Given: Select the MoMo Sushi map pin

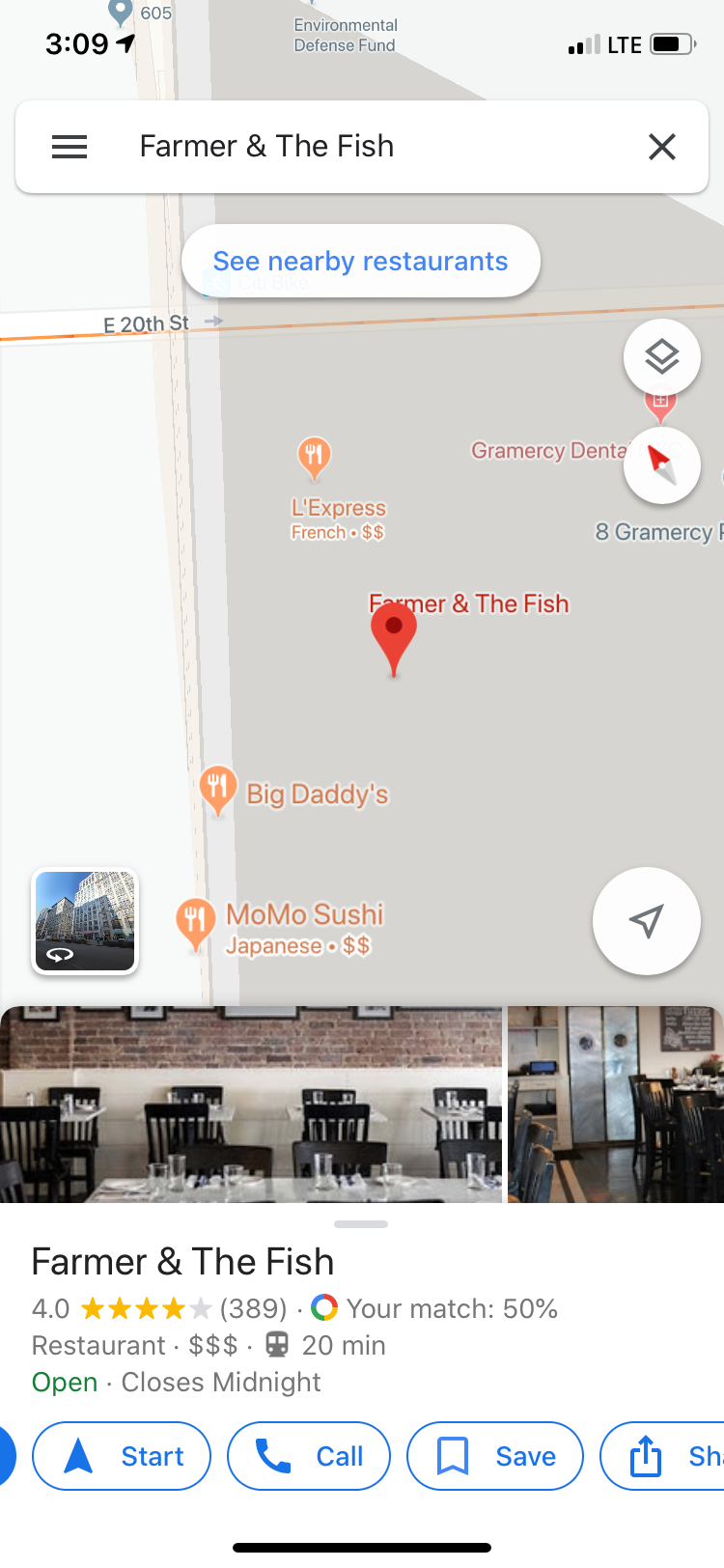Looking at the screenshot, I should point(195,919).
